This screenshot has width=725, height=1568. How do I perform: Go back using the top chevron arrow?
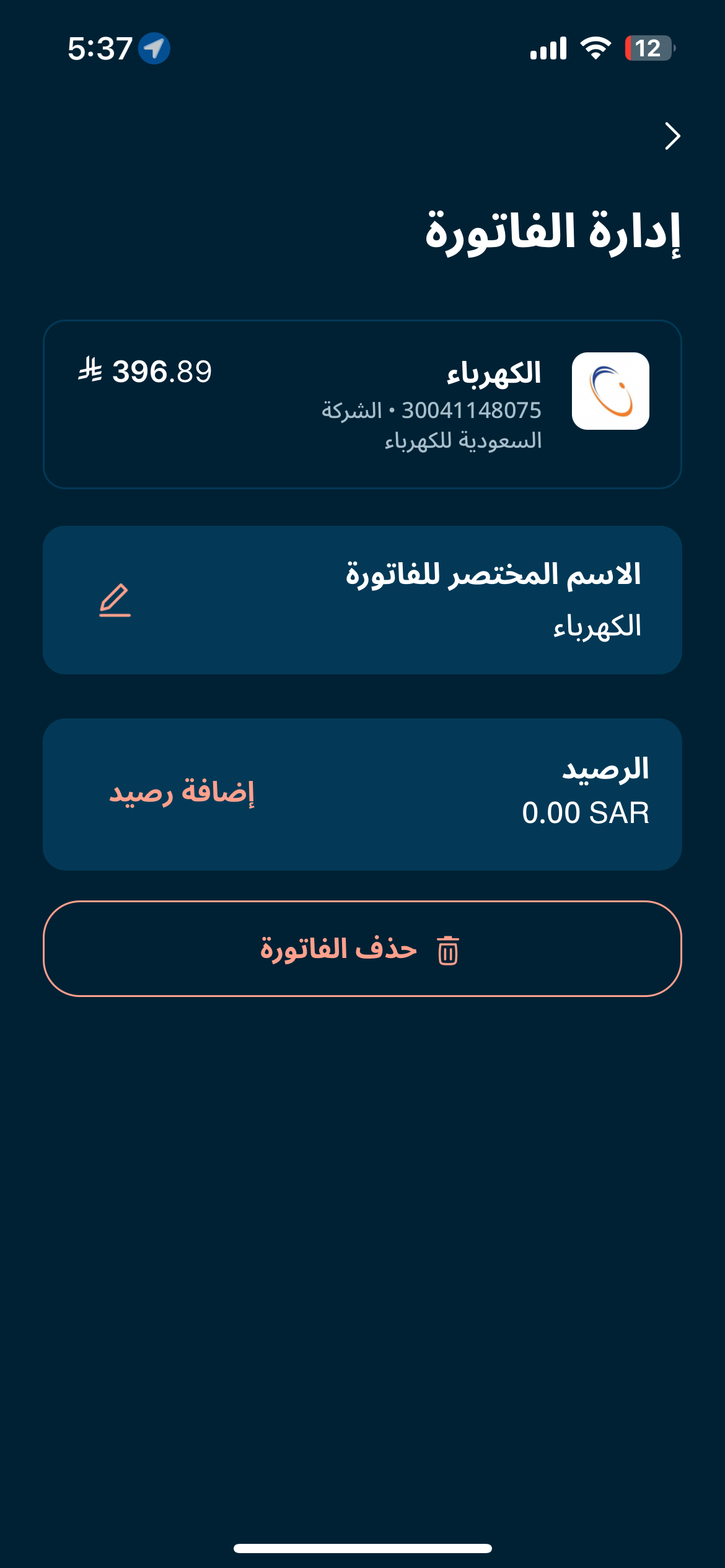pos(672,136)
